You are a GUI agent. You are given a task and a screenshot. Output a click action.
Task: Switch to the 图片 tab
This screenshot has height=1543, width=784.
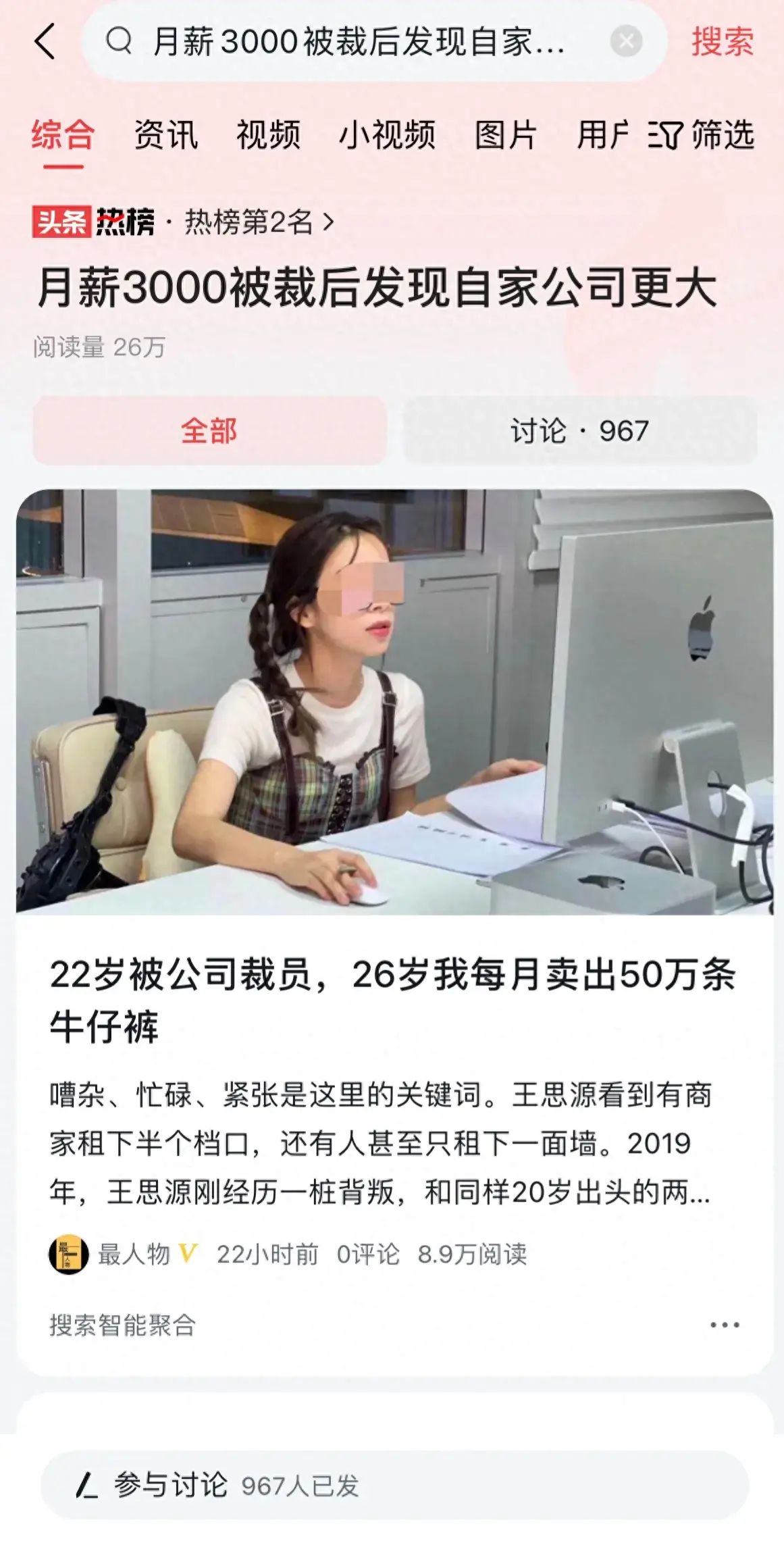click(505, 134)
